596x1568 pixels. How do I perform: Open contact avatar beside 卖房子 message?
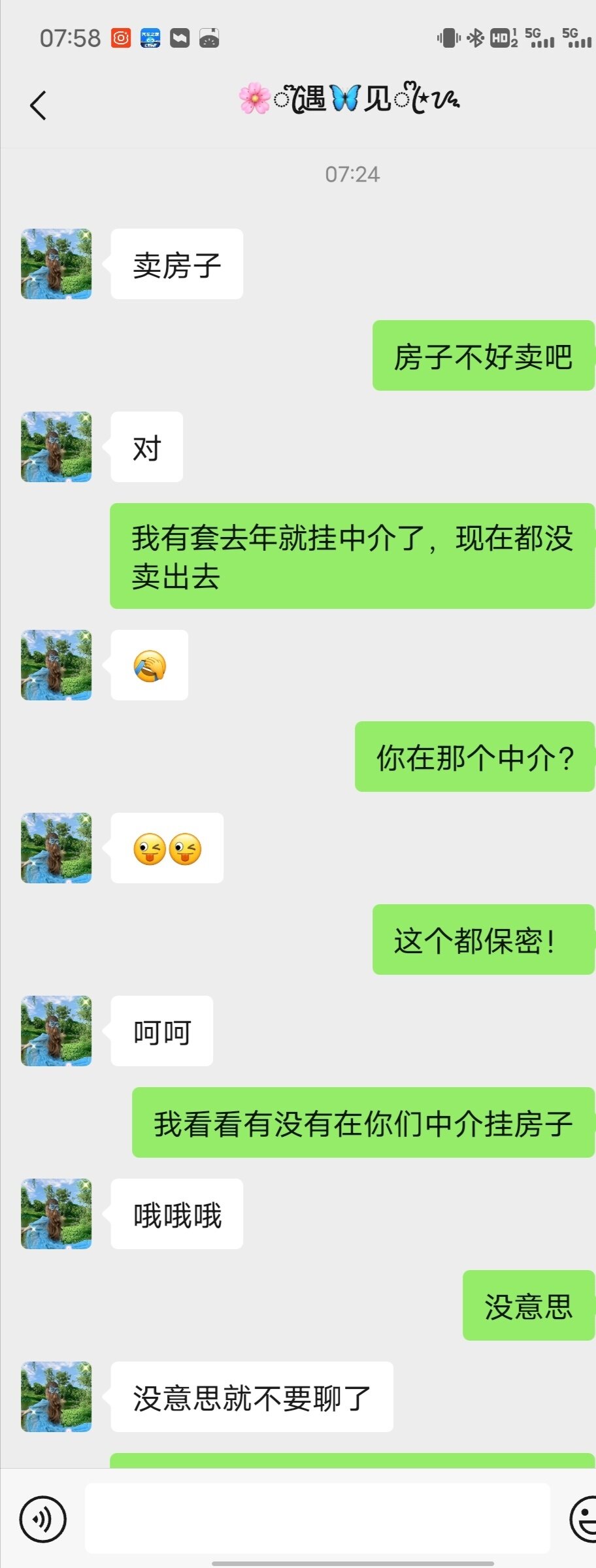point(56,264)
